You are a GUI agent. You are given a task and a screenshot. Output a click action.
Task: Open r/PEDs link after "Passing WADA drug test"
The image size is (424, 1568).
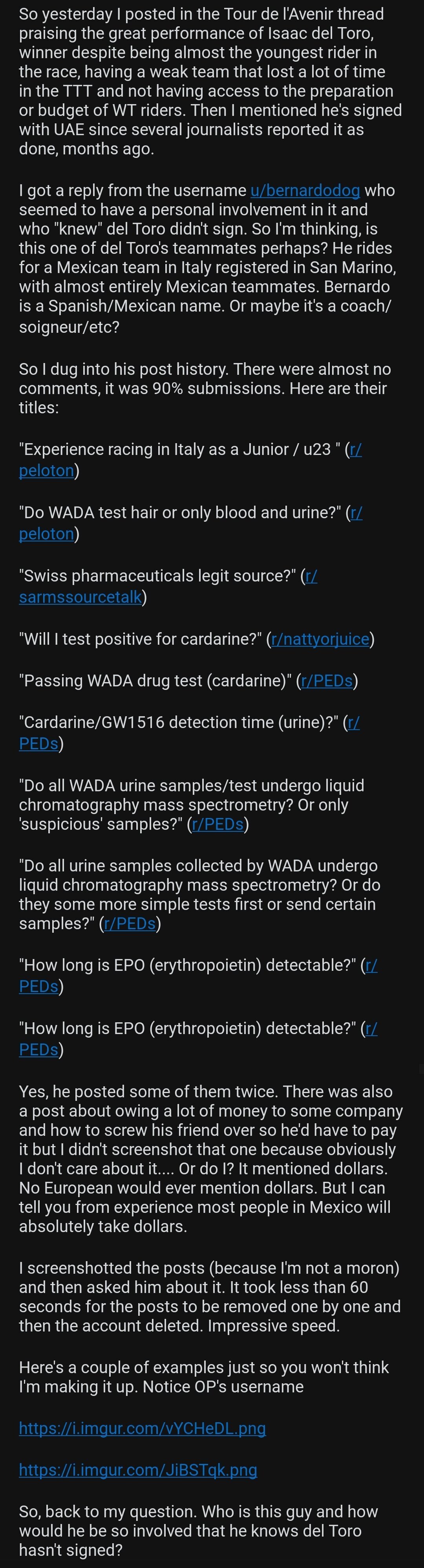pos(327,680)
